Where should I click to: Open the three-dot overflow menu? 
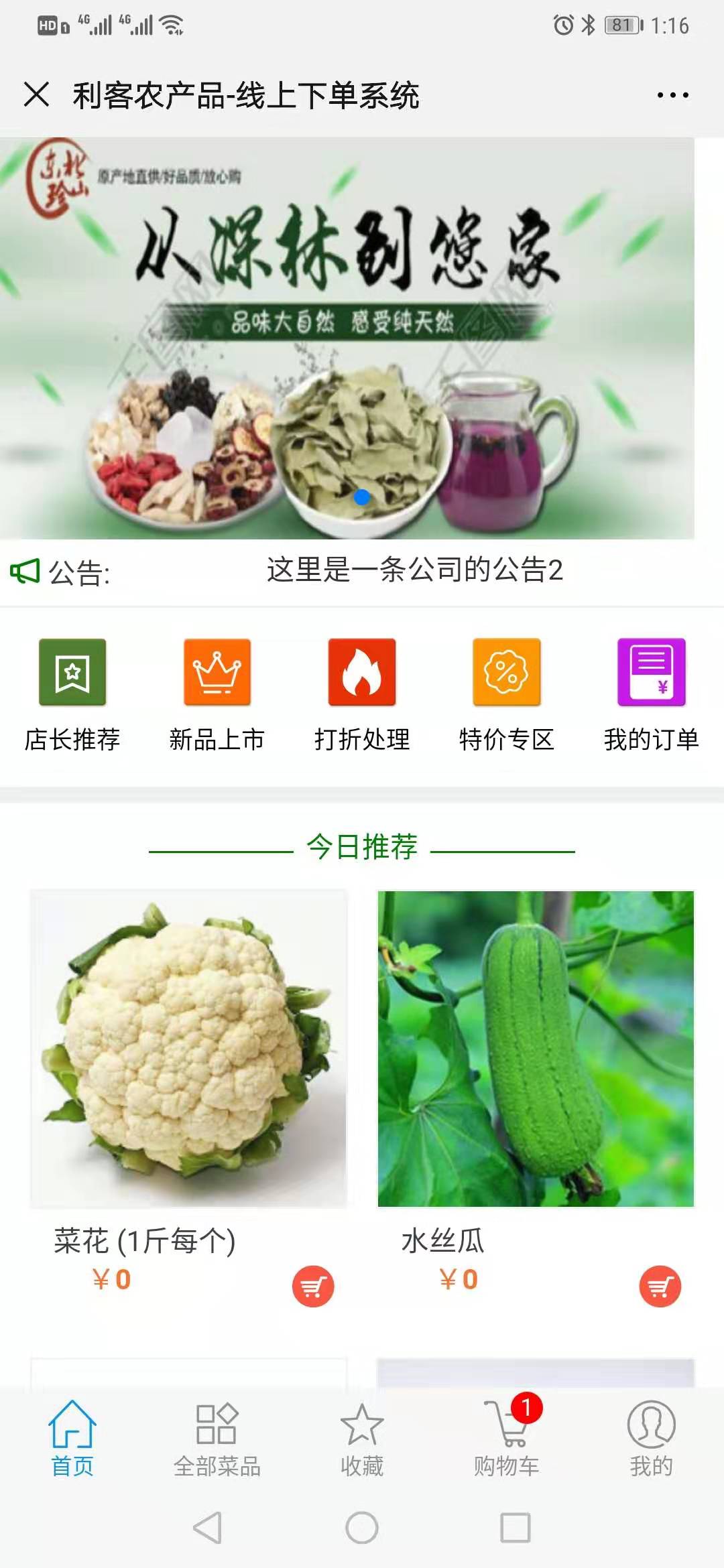[672, 95]
